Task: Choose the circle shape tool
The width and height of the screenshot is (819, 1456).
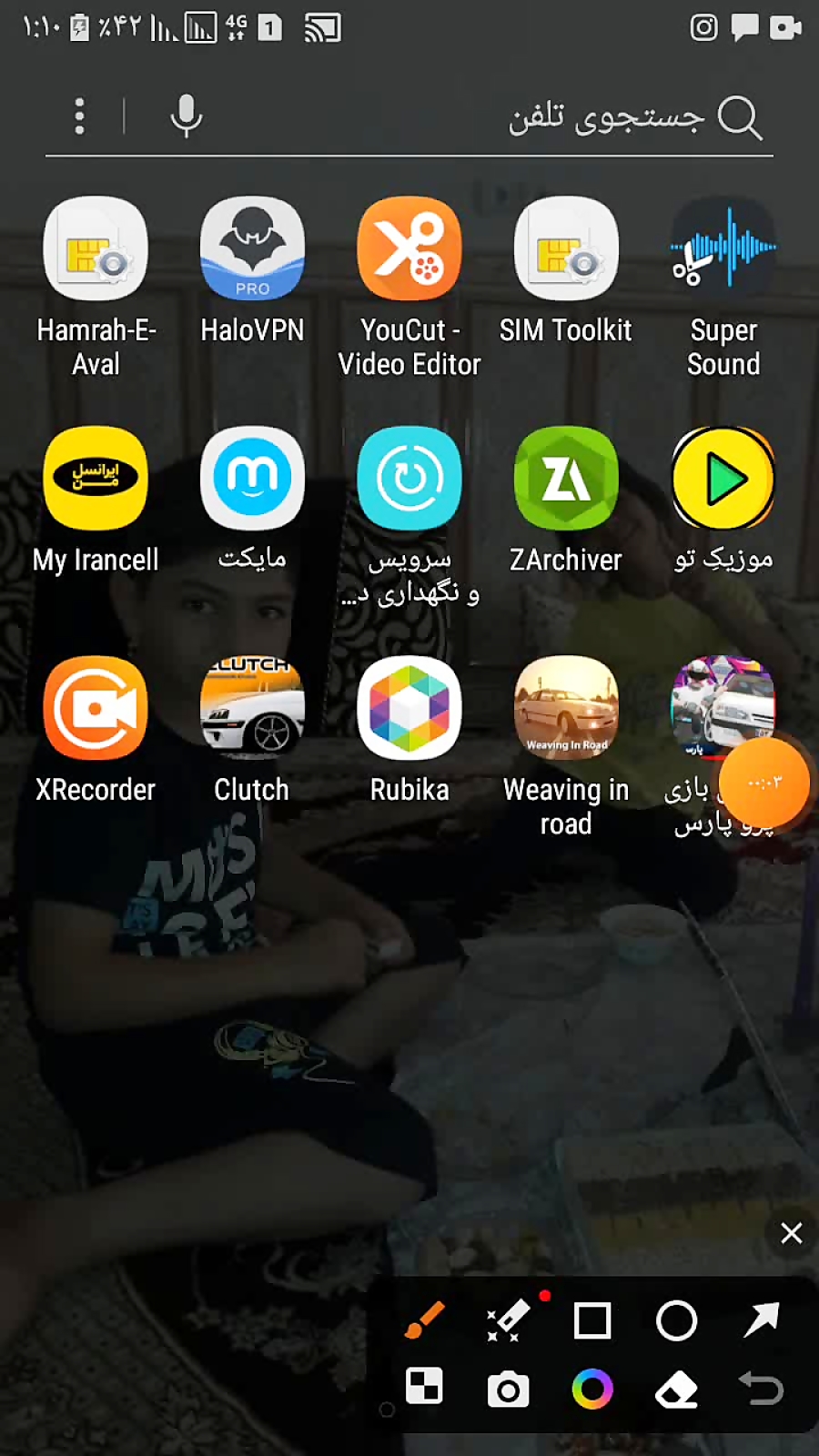Action: [676, 1320]
